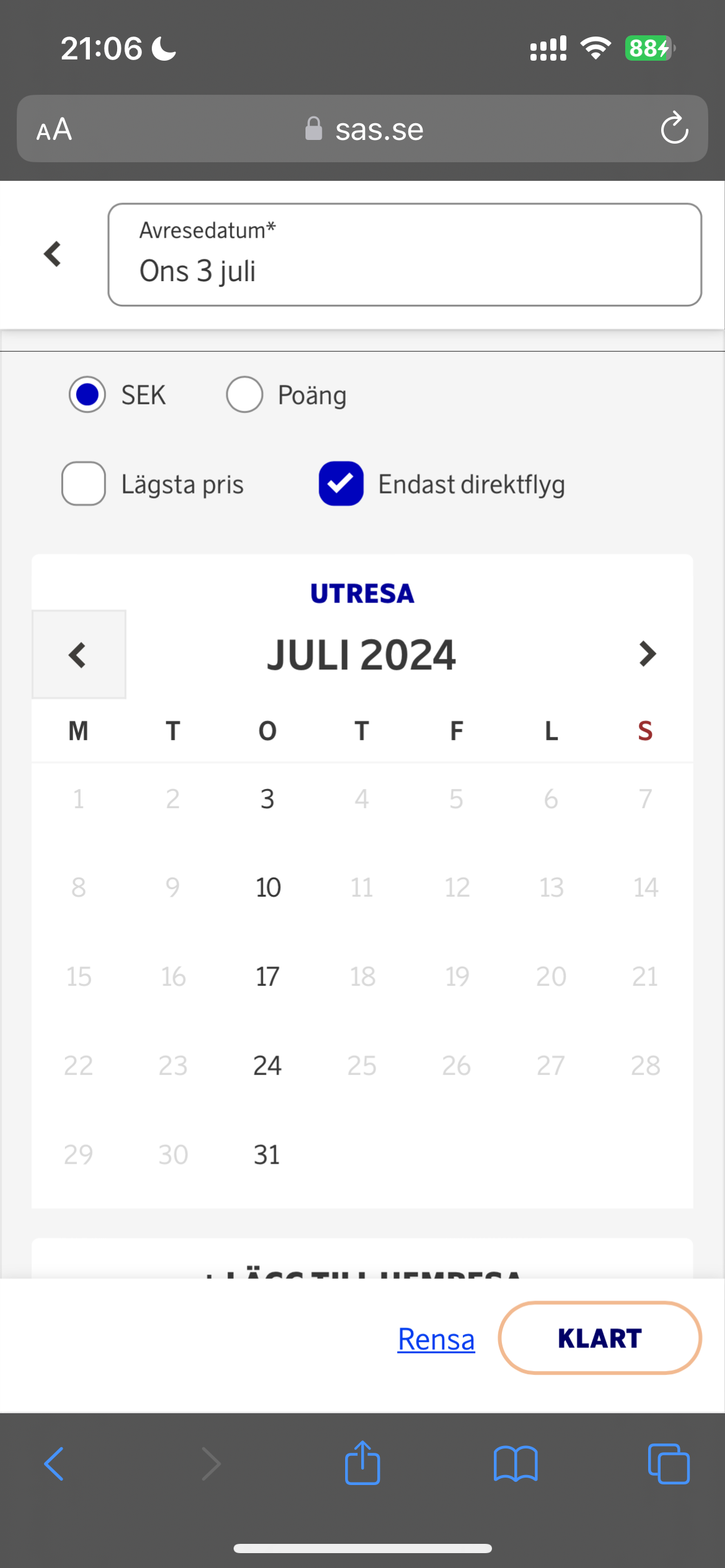Reload the sas.se page
725x1568 pixels.
674,129
